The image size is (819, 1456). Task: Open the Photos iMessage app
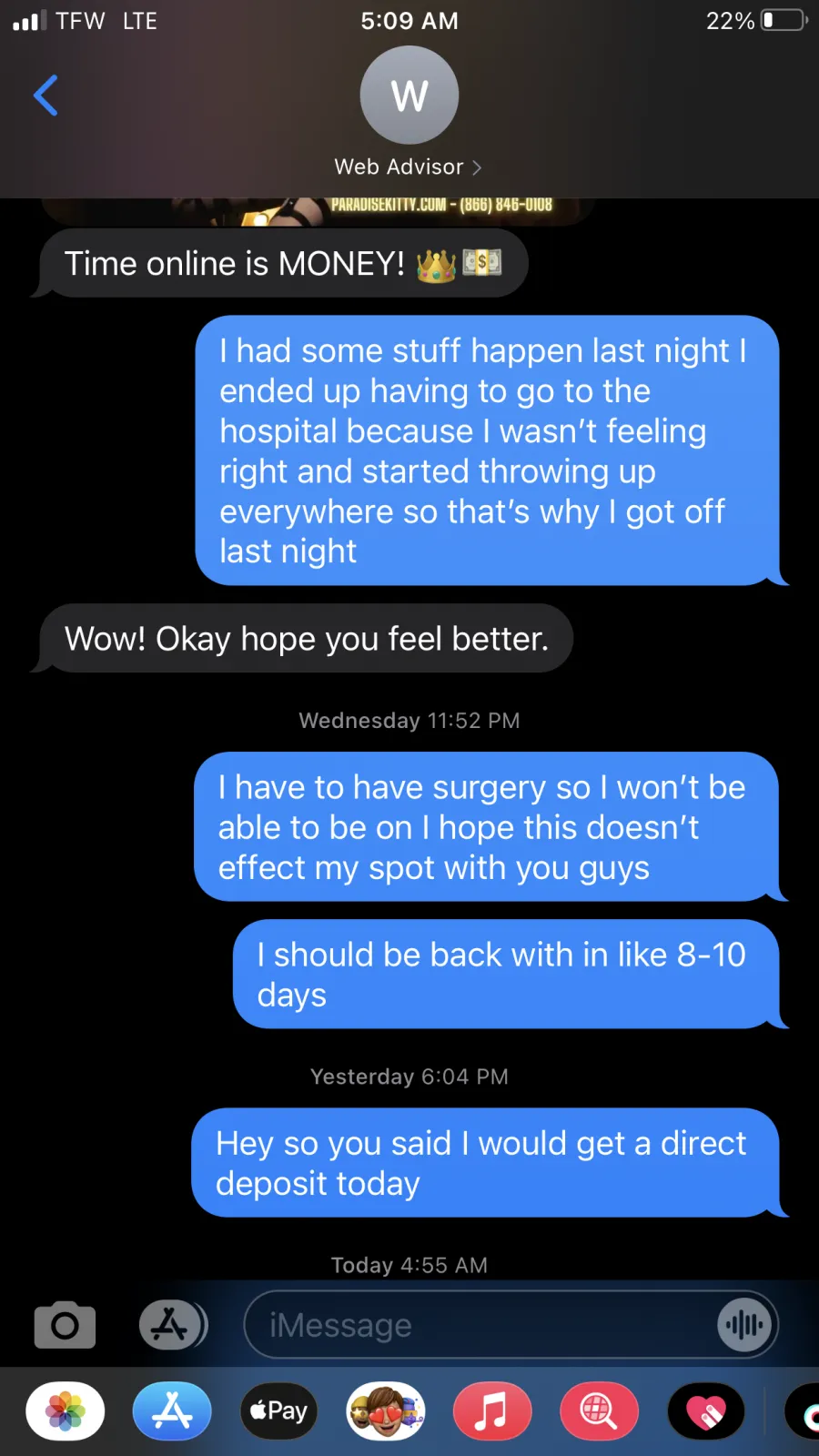click(x=66, y=1411)
